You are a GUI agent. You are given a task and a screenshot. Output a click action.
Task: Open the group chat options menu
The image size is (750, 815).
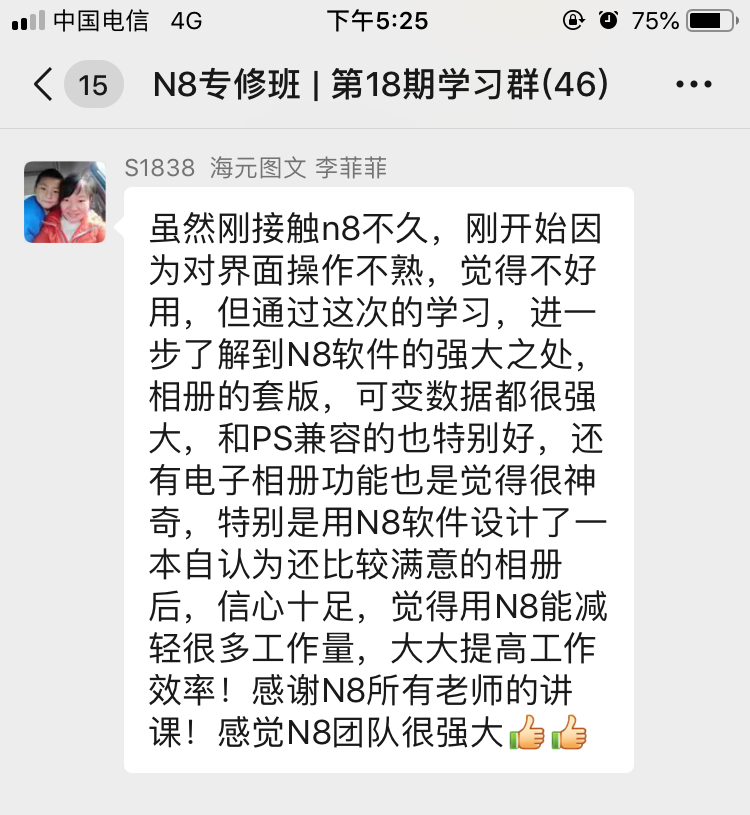pyautogui.click(x=694, y=85)
